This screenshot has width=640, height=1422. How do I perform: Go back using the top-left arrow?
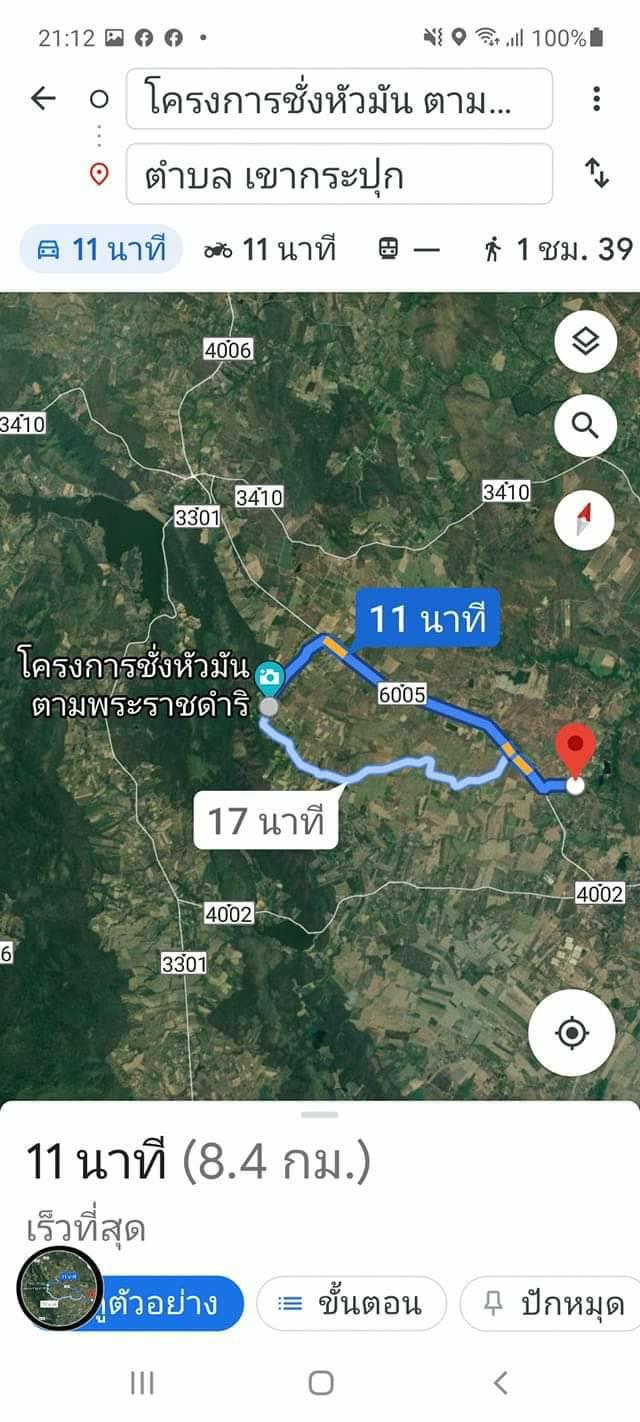43,98
